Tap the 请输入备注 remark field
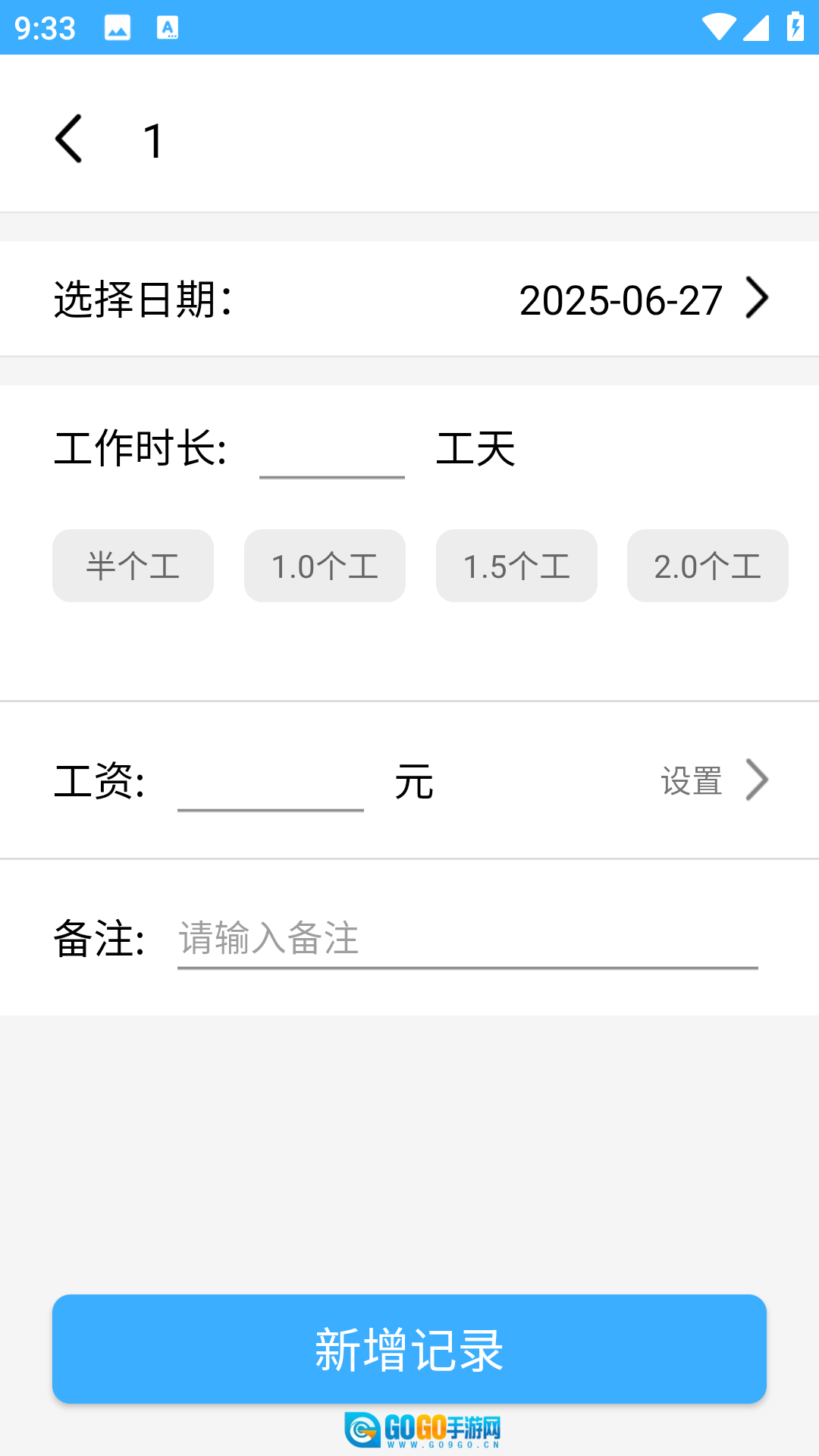This screenshot has width=819, height=1456. (x=467, y=939)
